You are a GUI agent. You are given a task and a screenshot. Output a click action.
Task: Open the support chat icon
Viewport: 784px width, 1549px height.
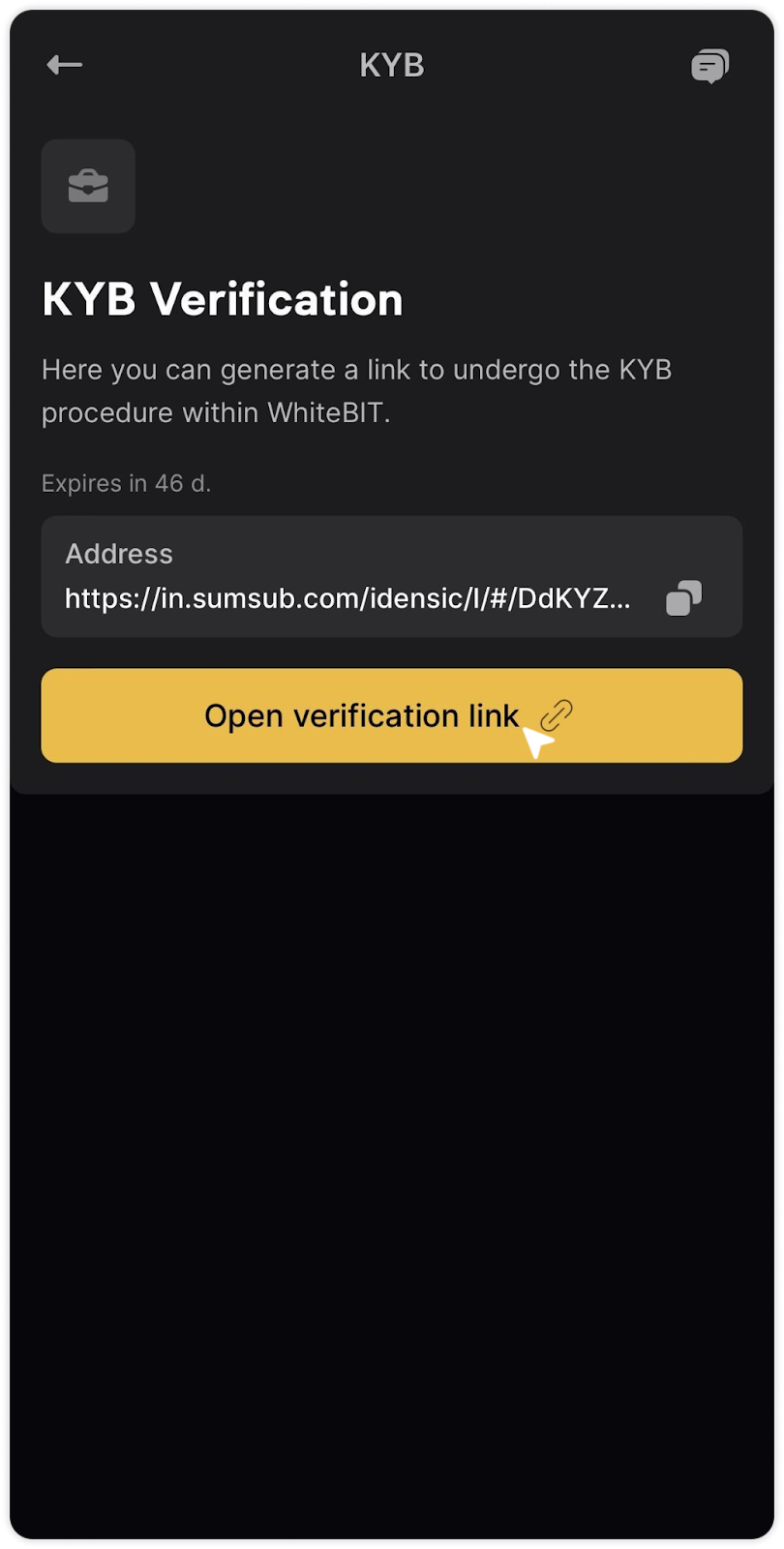click(709, 66)
